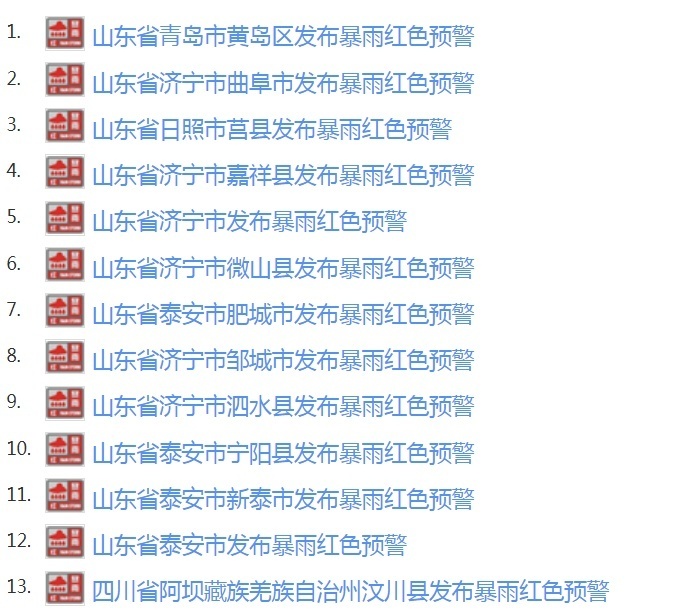Open the 四川省汶川县 rainstorm red alert link
684x615 pixels.
(350, 591)
